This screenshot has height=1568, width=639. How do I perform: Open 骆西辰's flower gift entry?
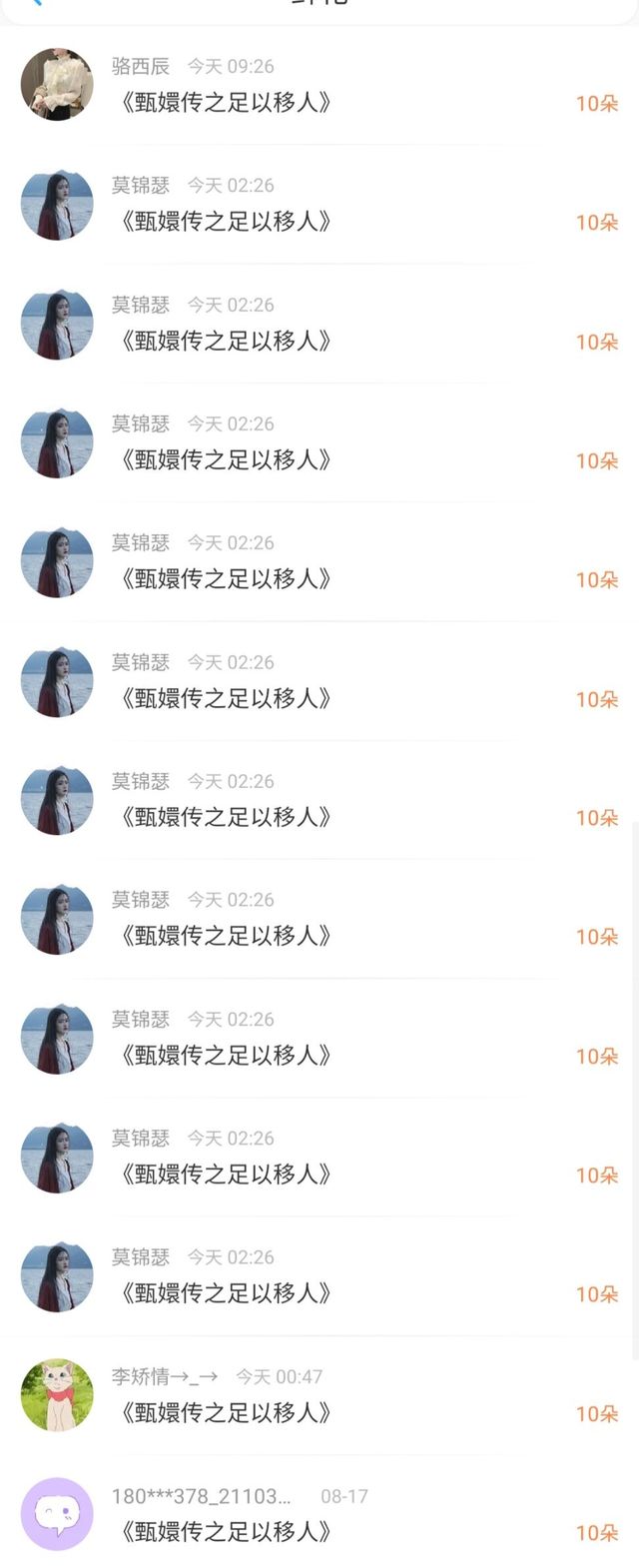tap(319, 85)
